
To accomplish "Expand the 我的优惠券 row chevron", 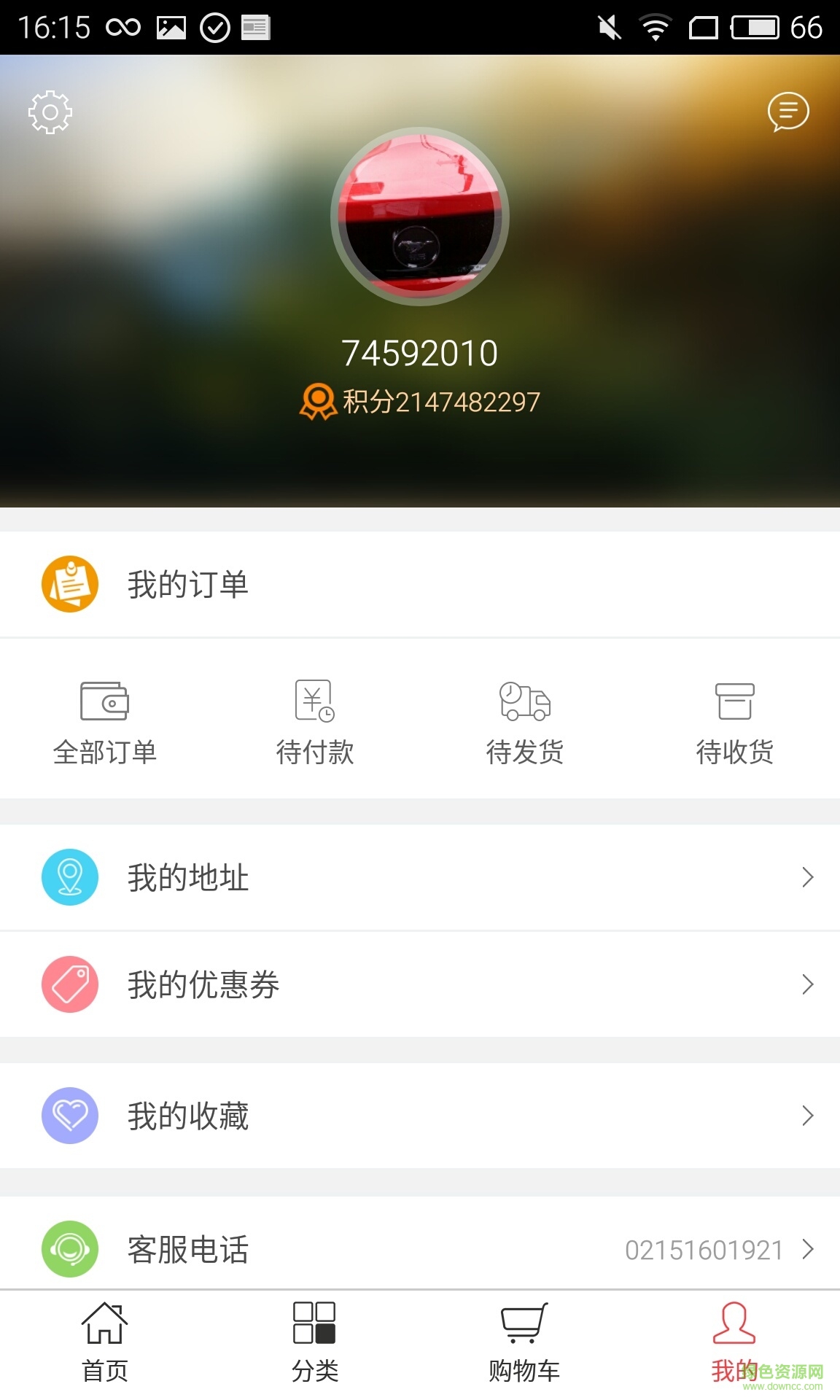I will pos(806,985).
